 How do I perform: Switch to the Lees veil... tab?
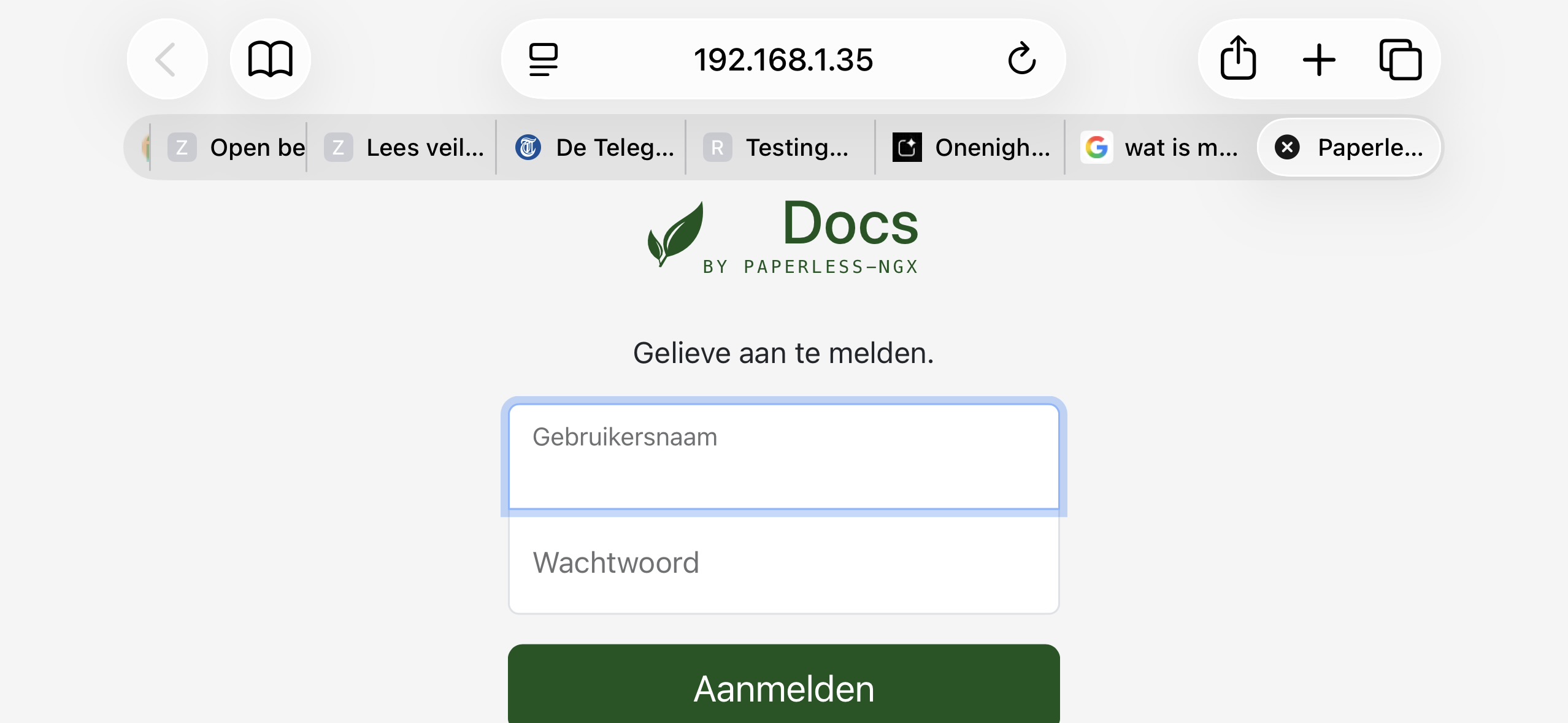[405, 148]
